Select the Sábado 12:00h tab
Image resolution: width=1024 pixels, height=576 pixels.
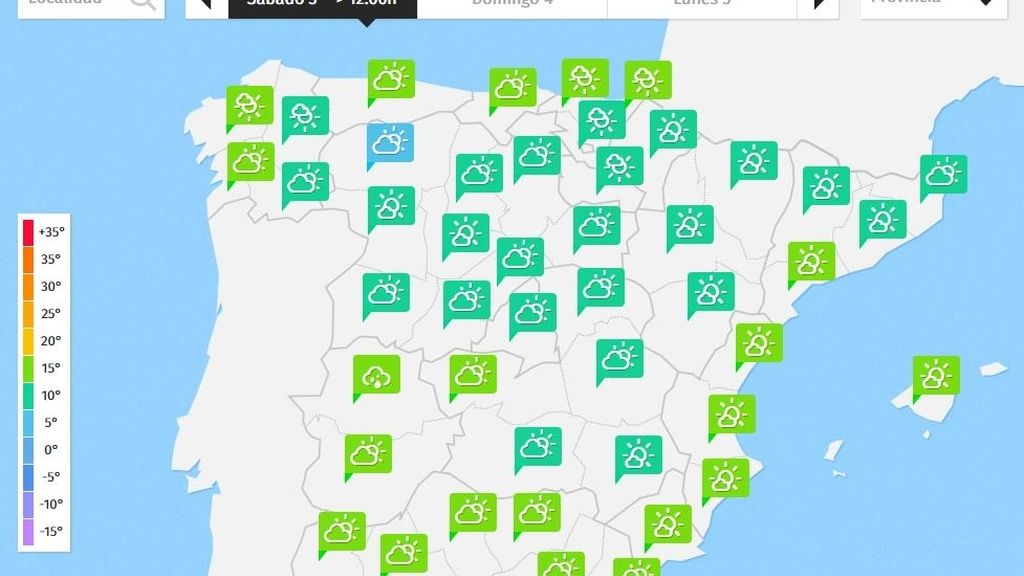click(x=322, y=6)
